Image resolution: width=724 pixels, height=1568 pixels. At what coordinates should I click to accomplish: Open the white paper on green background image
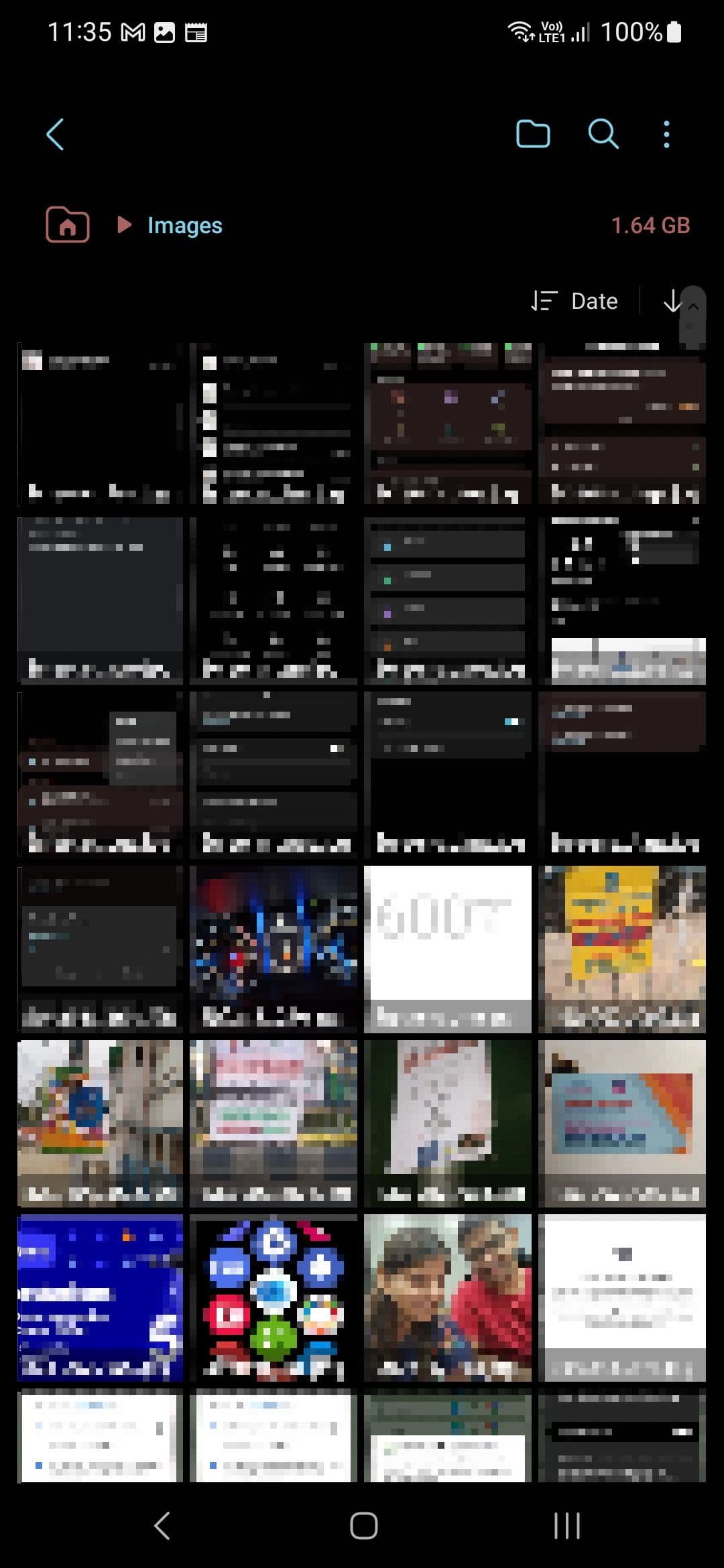448,1123
